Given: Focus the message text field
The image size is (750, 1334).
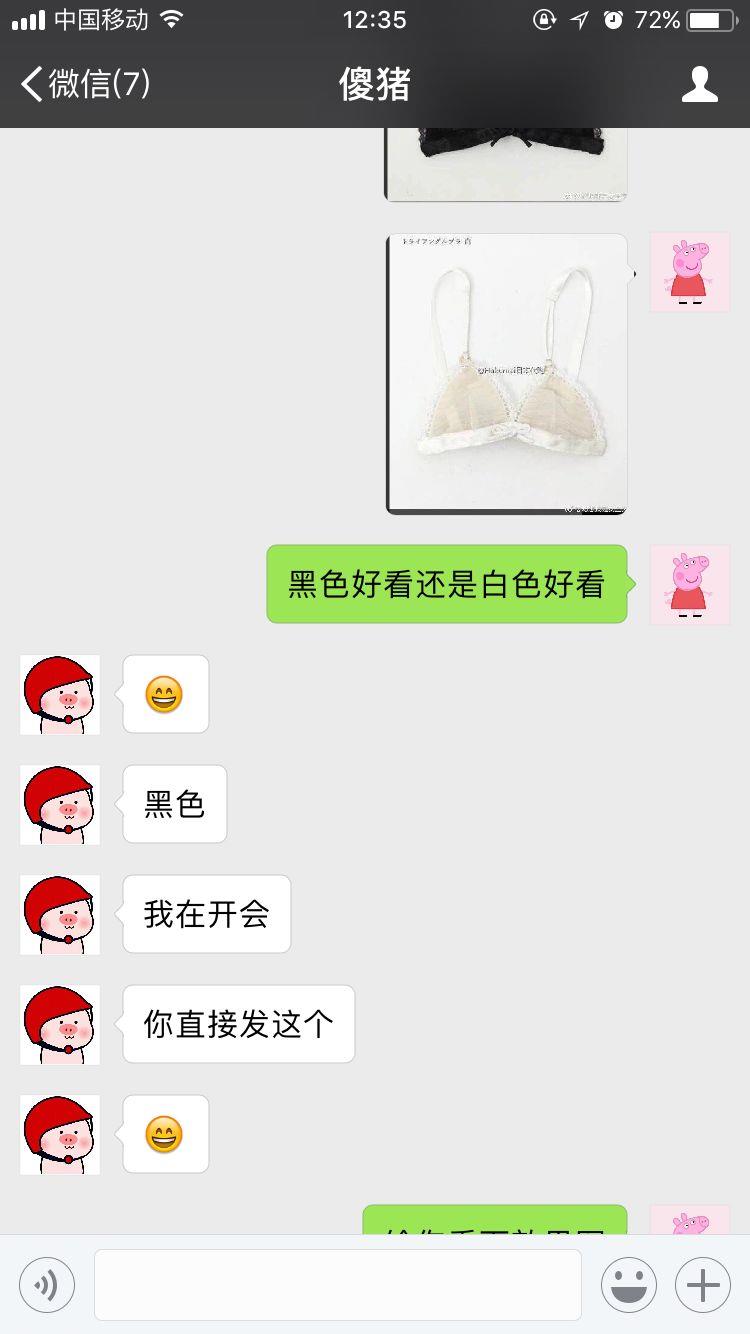Looking at the screenshot, I should point(337,1285).
